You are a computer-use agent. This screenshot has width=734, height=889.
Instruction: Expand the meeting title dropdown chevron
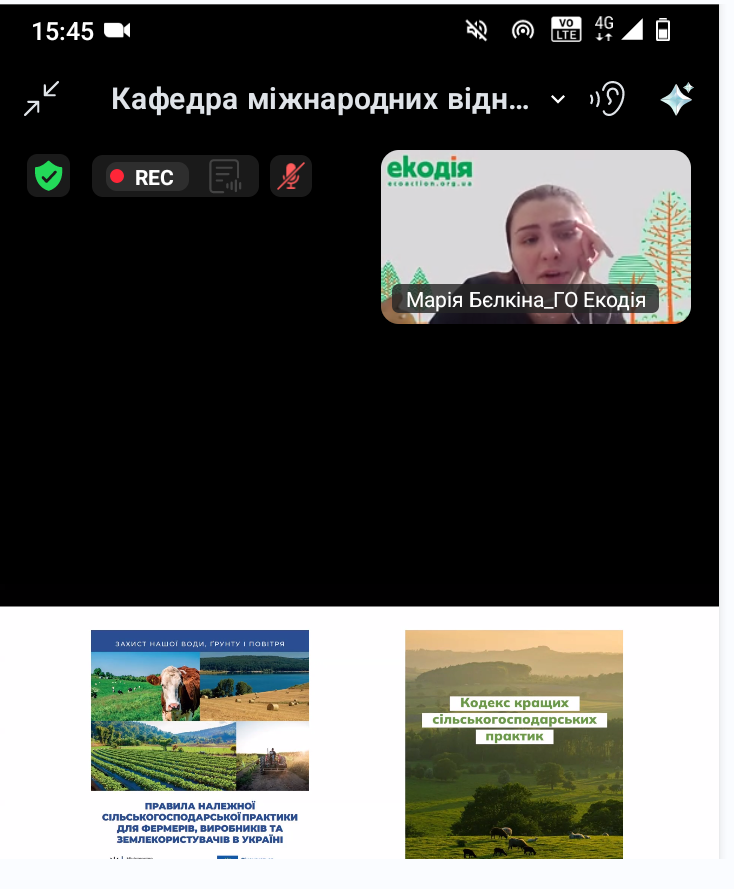click(558, 99)
